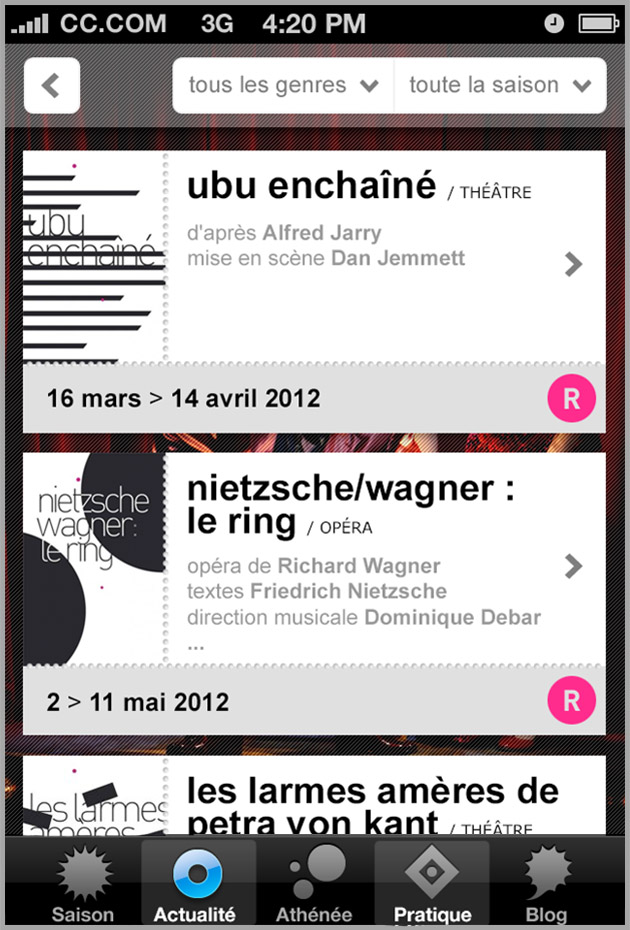Screen dimensions: 630x930
Task: Go back with the top-left arrow
Action: pos(51,86)
